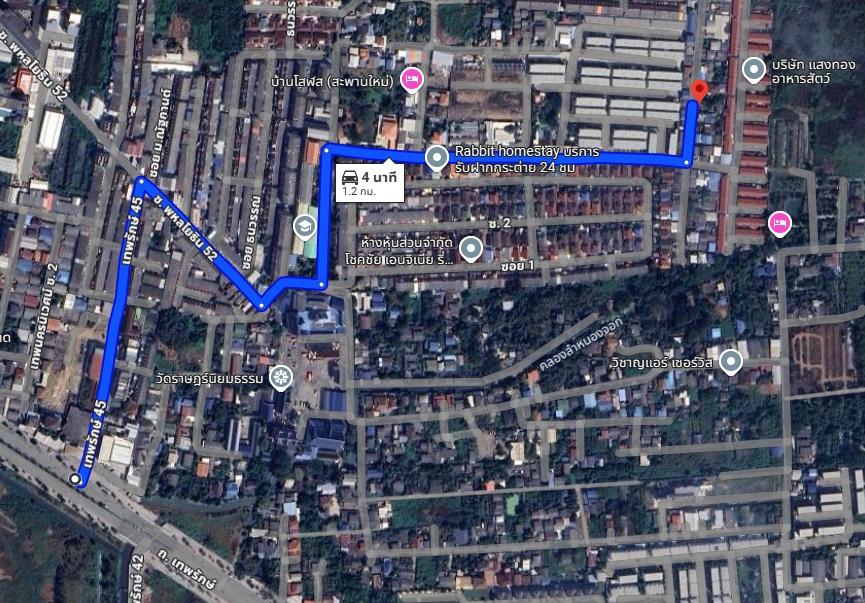Tap the วัดราษฎร์นิยมธรรม temple marker

(283, 378)
